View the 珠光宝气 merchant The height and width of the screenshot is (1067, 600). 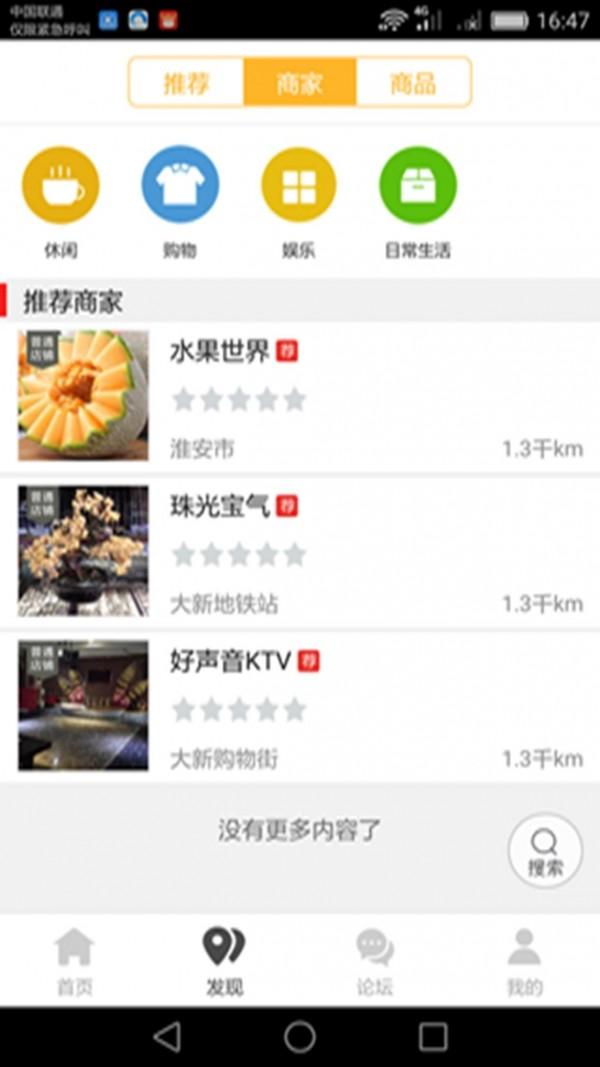[300, 551]
